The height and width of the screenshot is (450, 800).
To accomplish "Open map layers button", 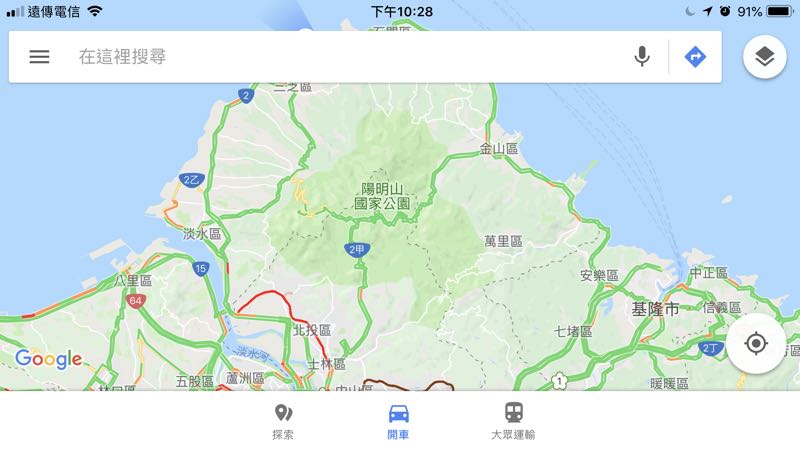I will click(765, 57).
